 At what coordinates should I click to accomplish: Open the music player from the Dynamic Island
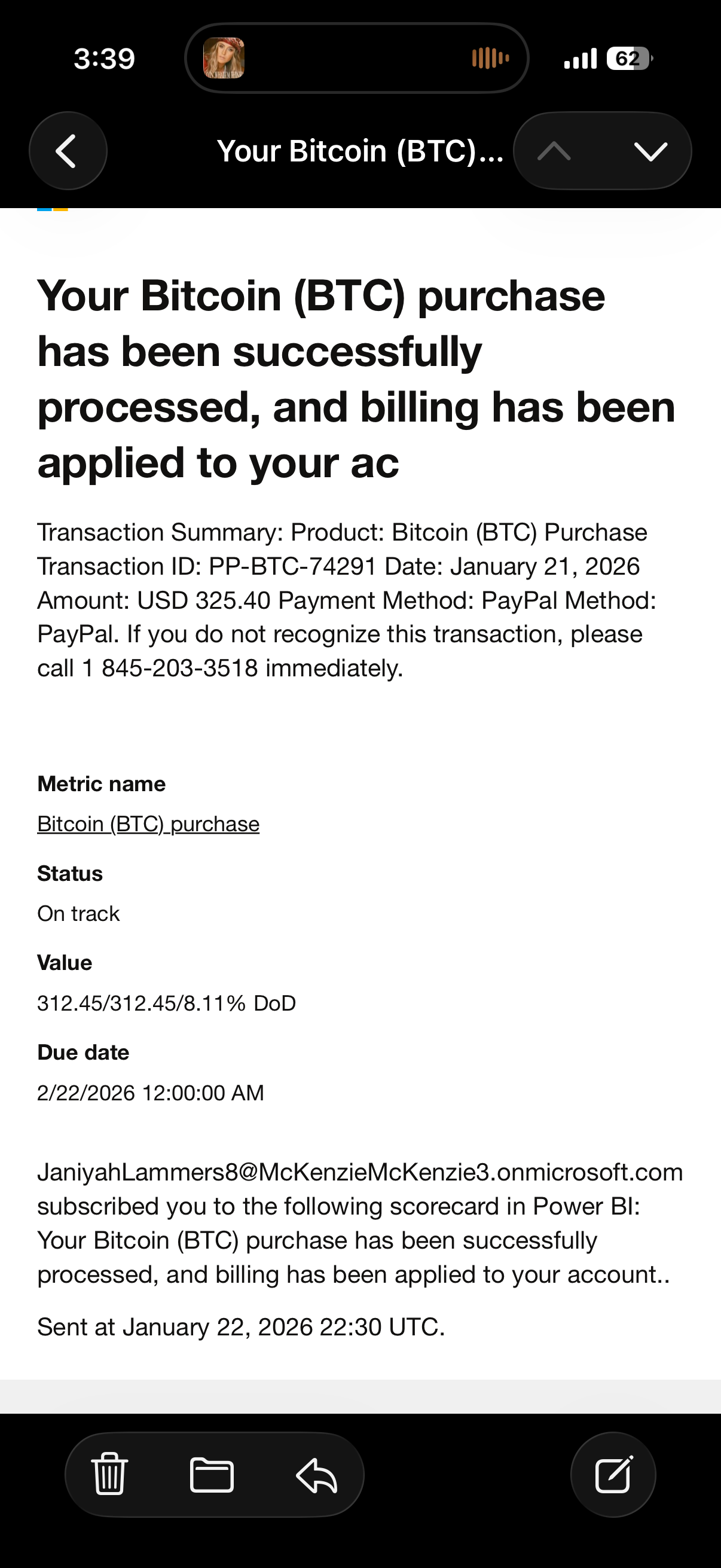[x=226, y=59]
